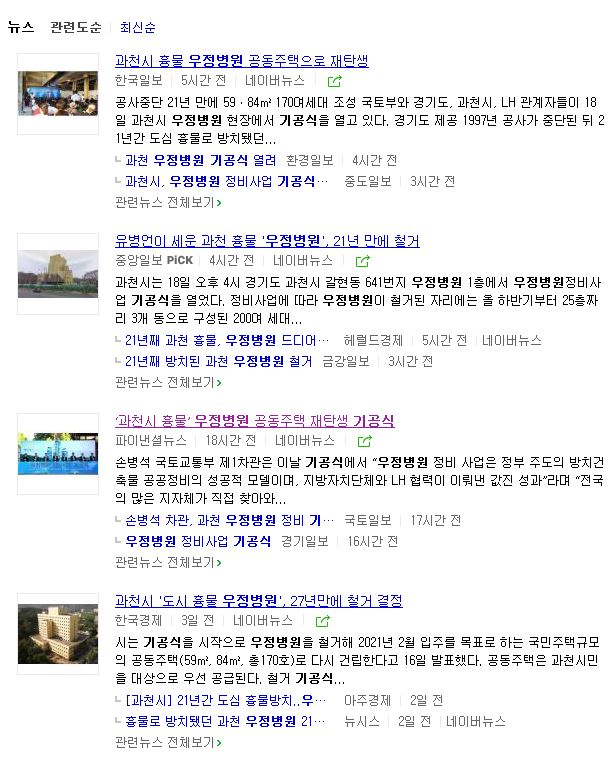Open thumbnail of the 중앙일보 article

point(58,273)
